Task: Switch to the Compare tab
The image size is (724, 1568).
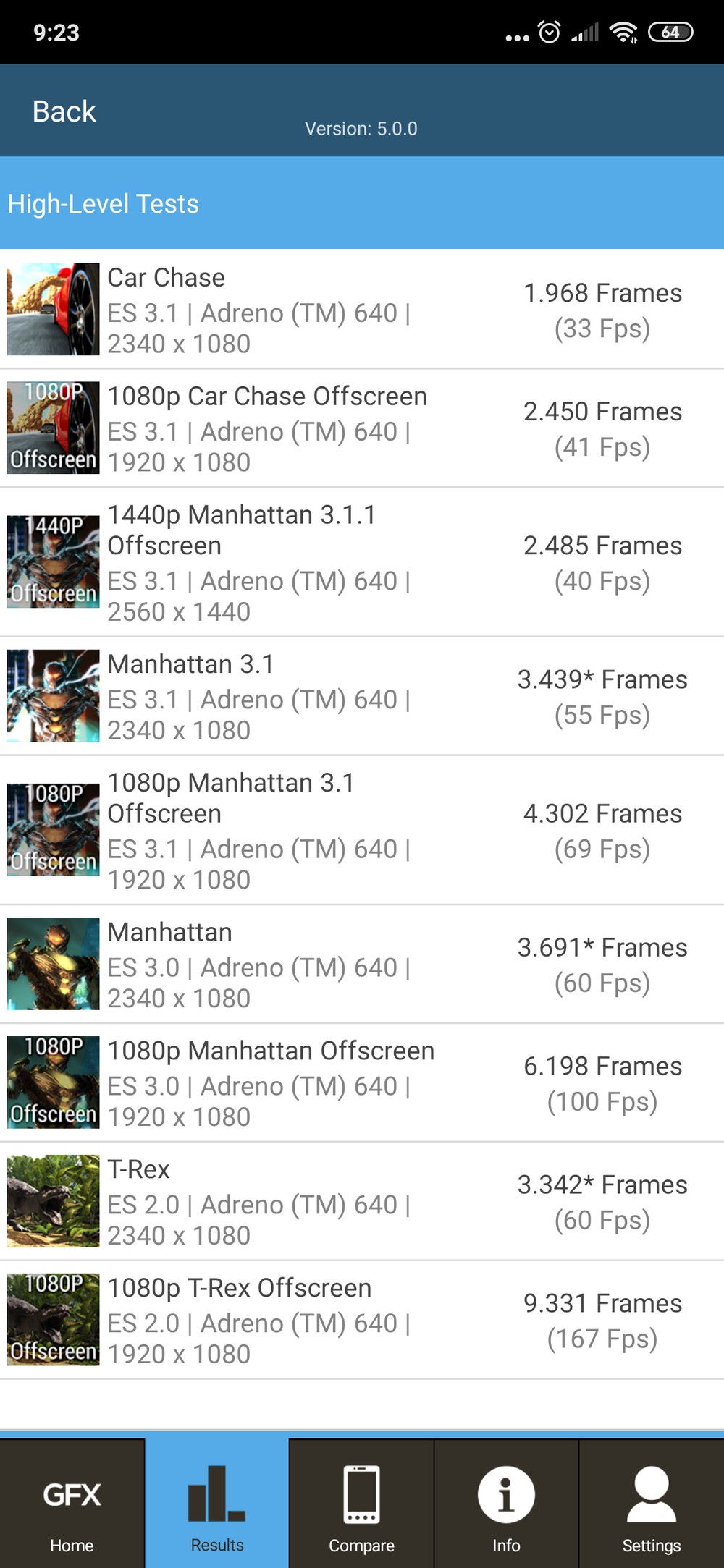Action: (361, 1504)
